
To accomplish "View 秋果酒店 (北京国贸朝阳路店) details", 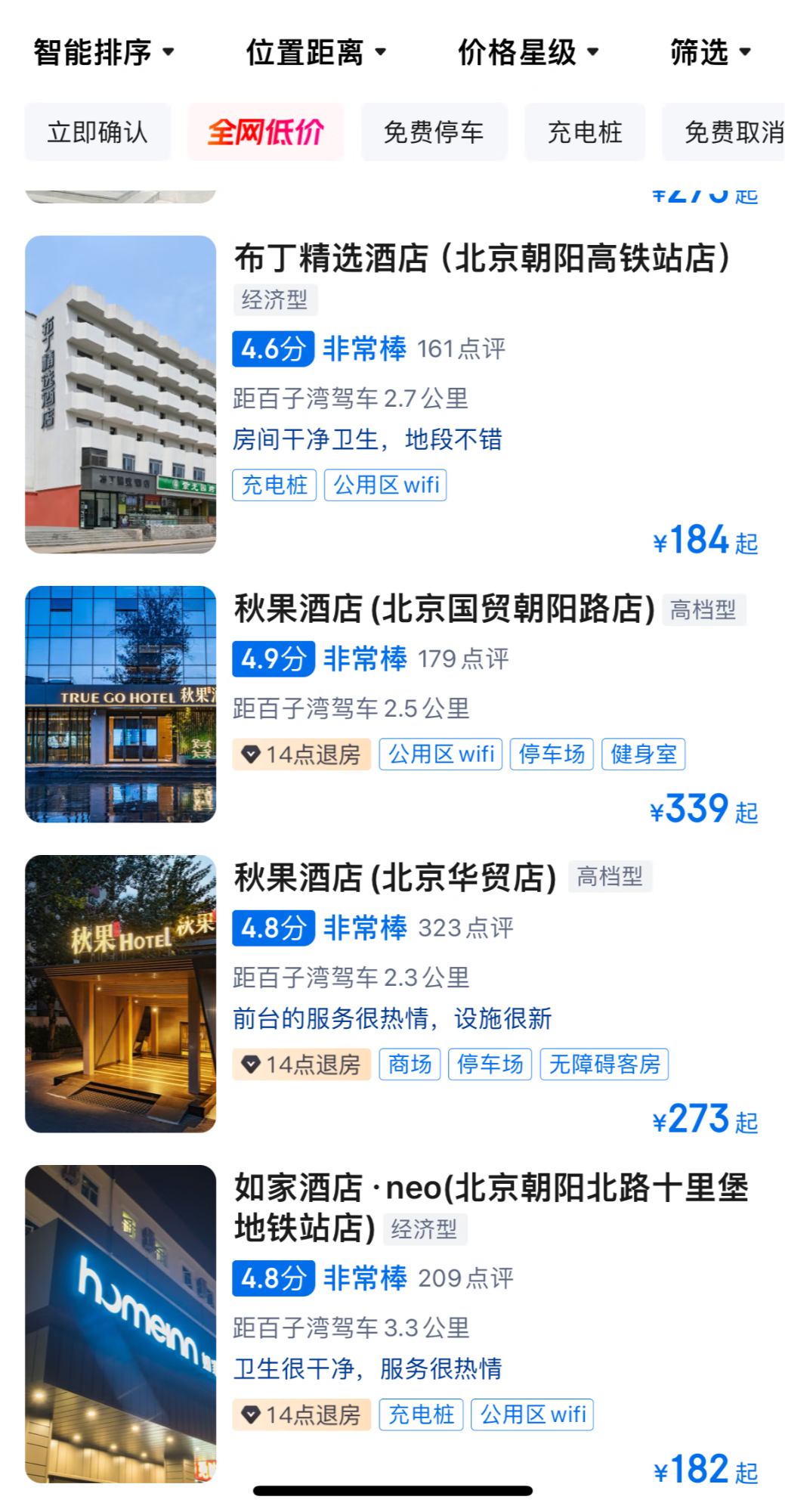I will pos(392,705).
